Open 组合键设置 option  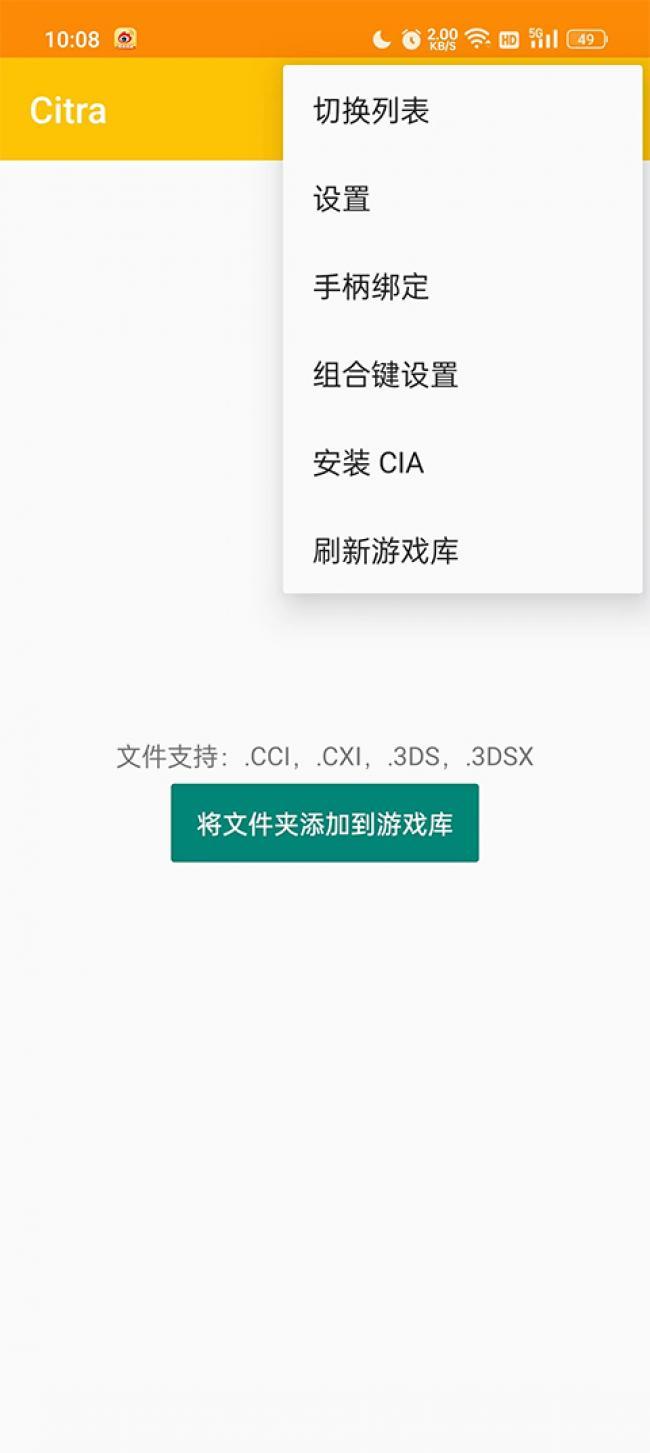pyautogui.click(x=385, y=375)
